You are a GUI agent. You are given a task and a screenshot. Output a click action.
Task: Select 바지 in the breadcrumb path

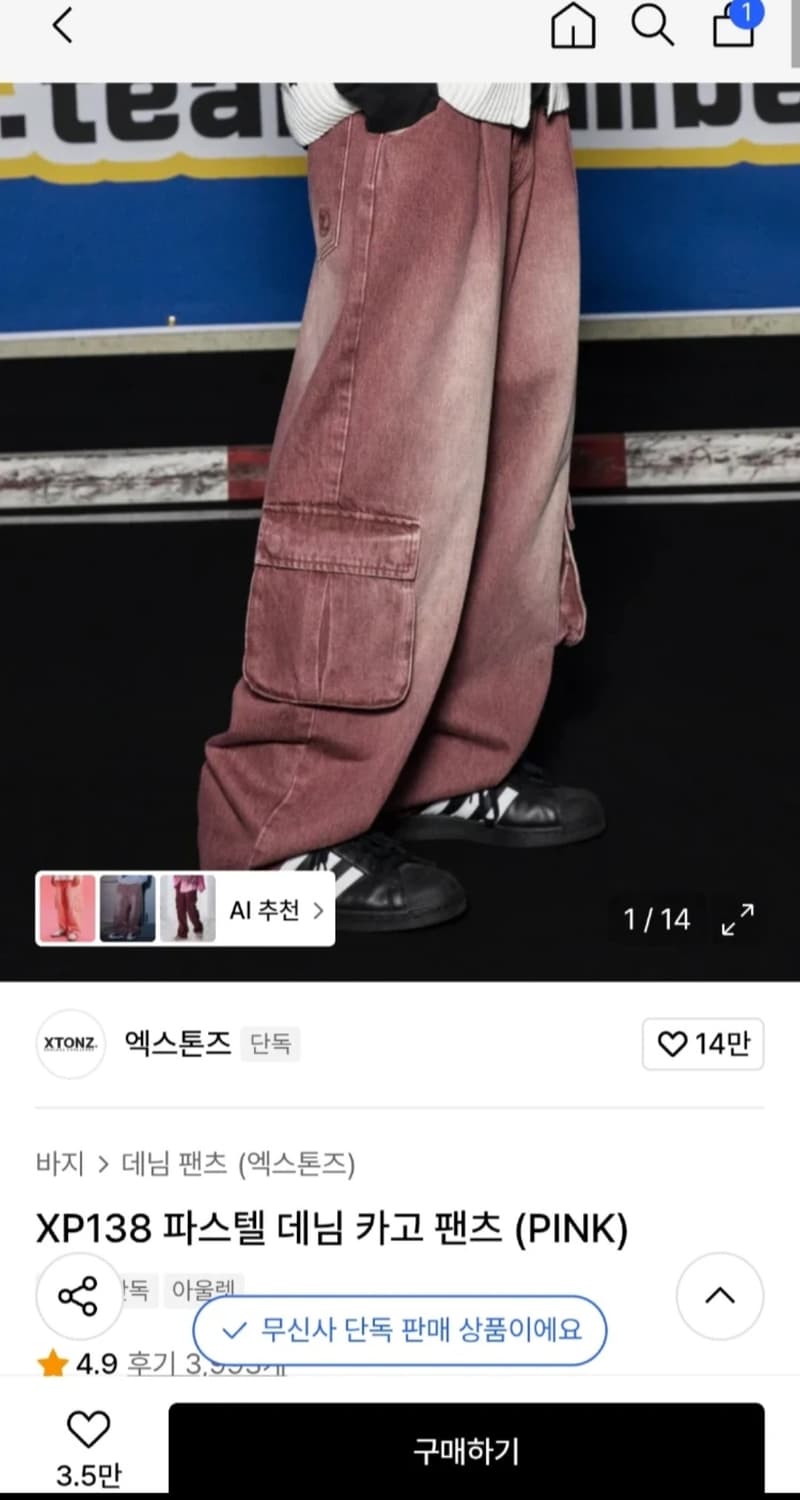(56, 1163)
